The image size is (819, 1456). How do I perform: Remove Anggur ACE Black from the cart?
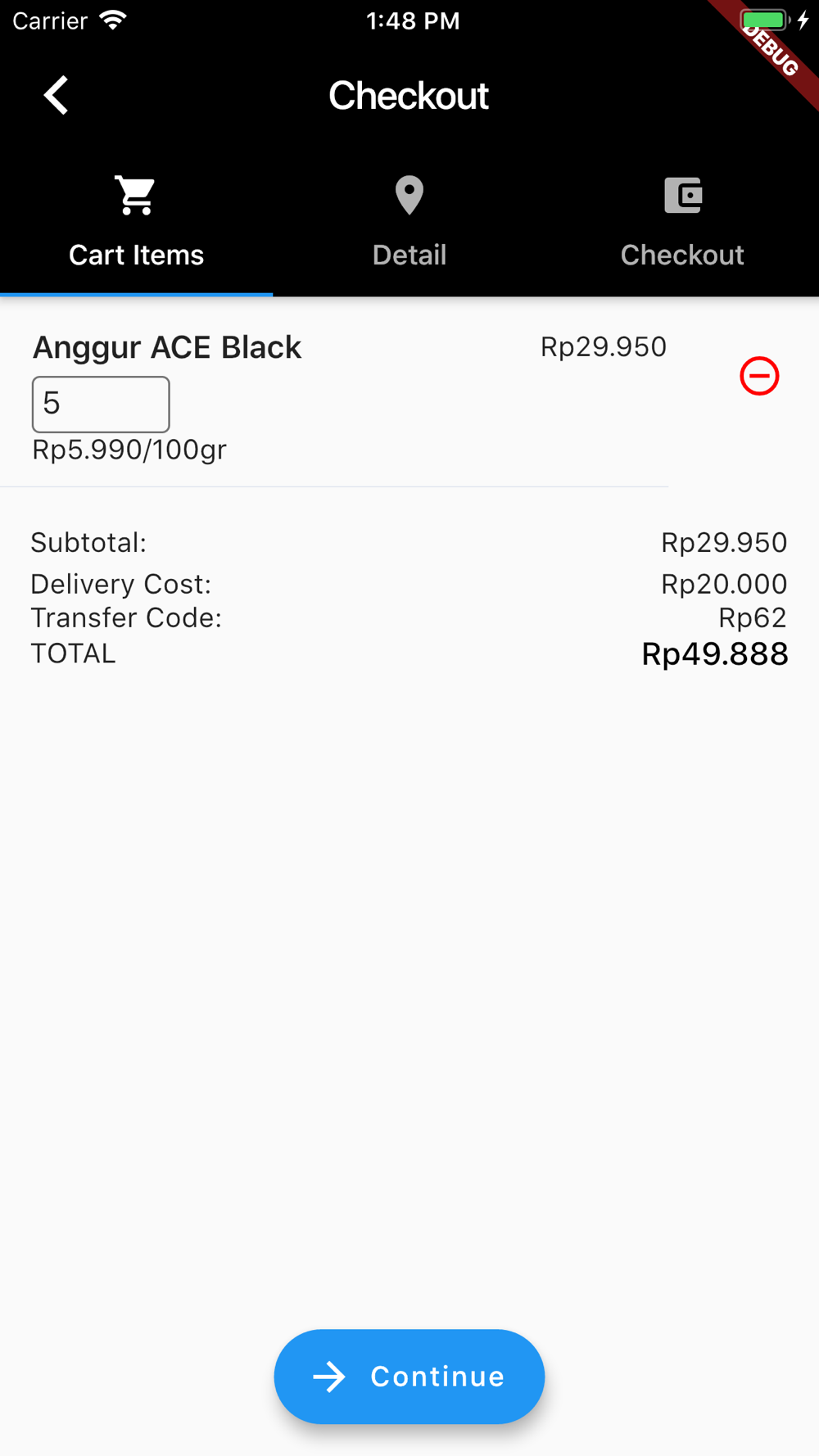(759, 376)
